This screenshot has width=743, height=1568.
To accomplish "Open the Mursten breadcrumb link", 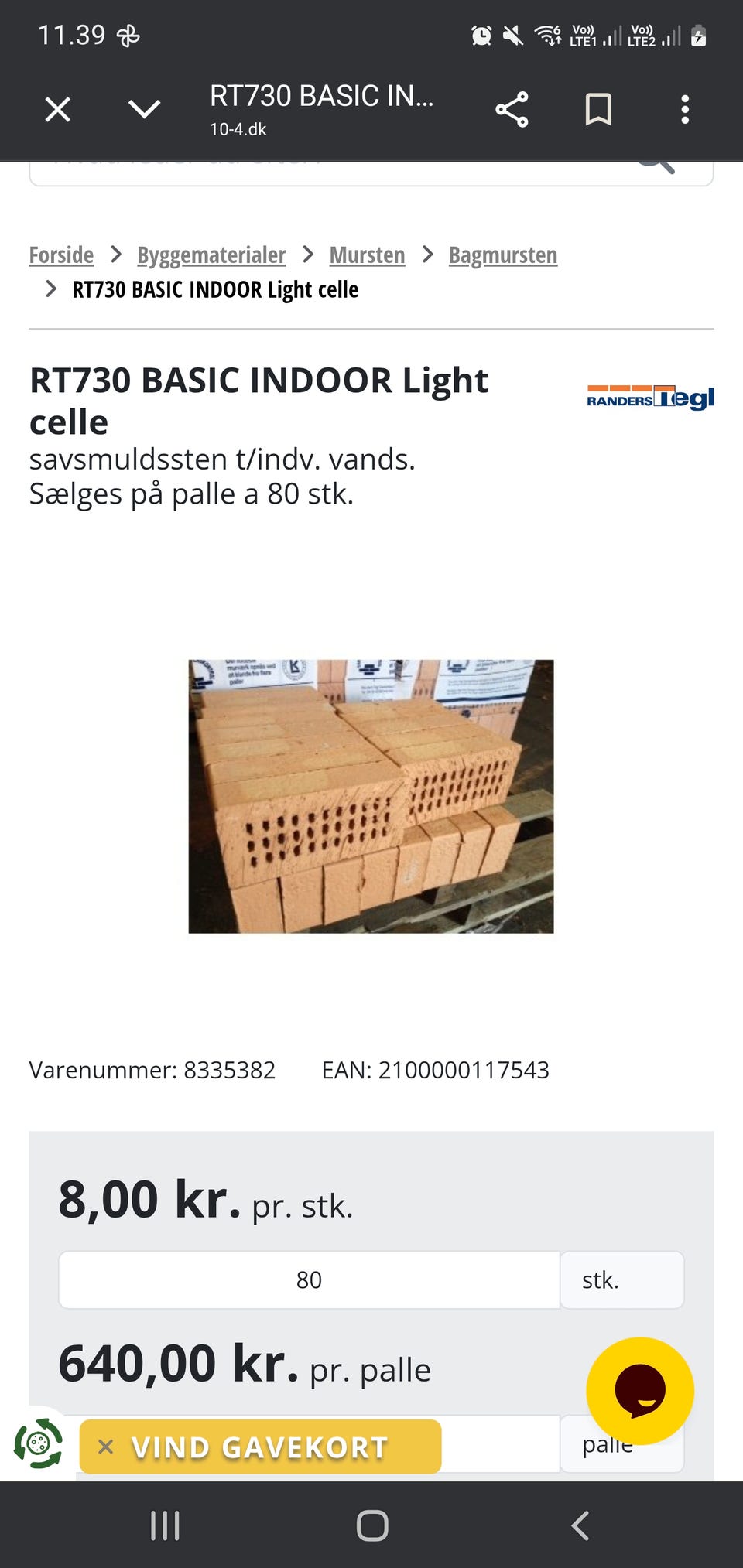I will click(367, 255).
